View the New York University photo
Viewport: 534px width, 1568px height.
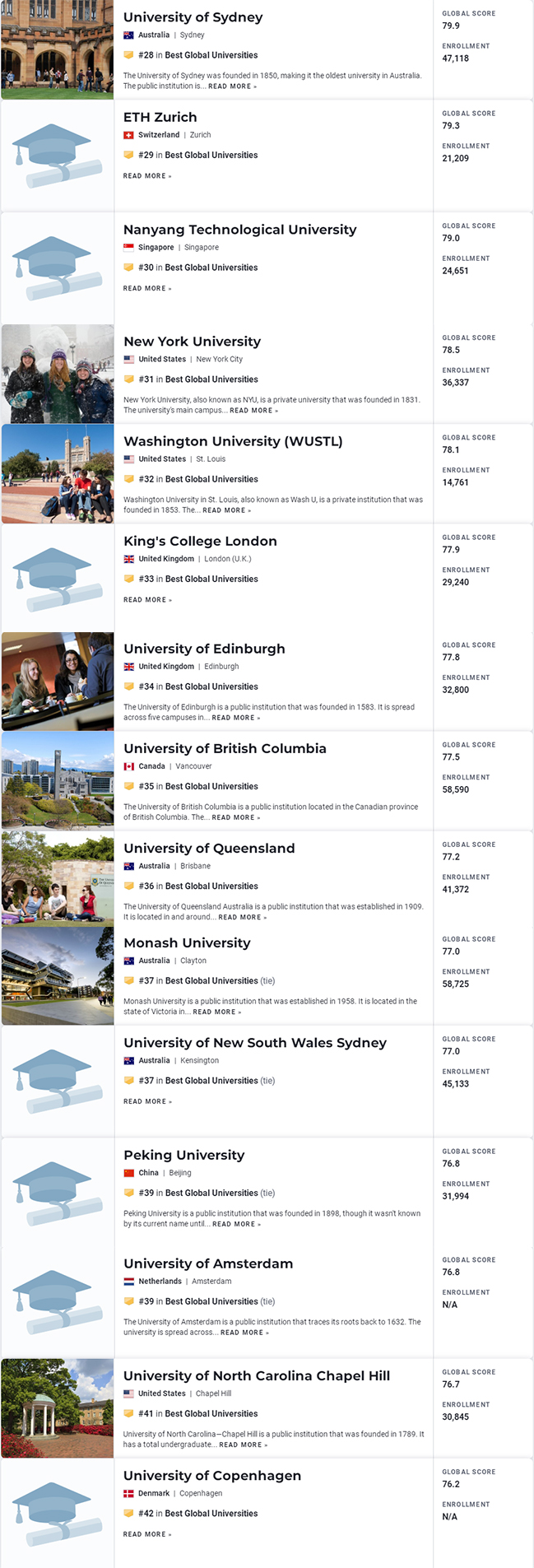[x=58, y=374]
